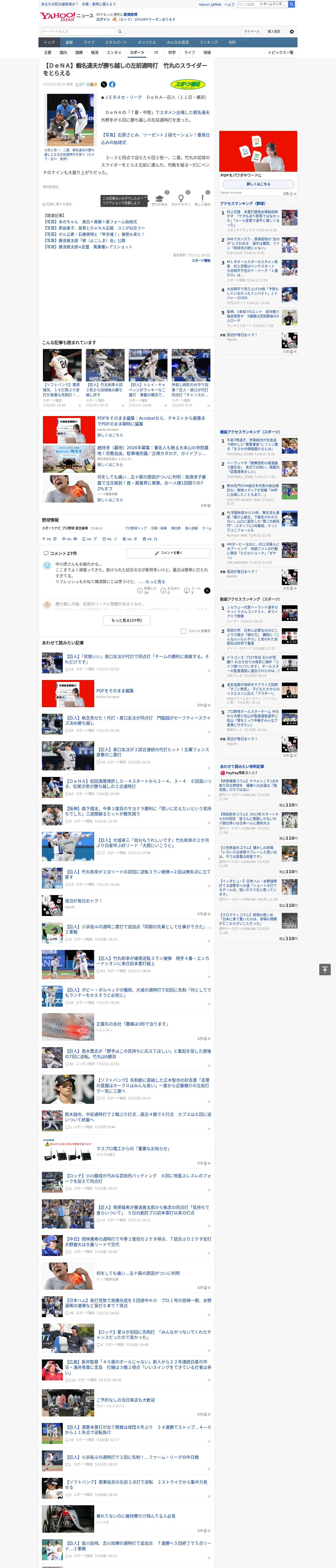The width and height of the screenshot is (336, 1568).
Task: Open the マイページ link
Action: click(x=252, y=31)
